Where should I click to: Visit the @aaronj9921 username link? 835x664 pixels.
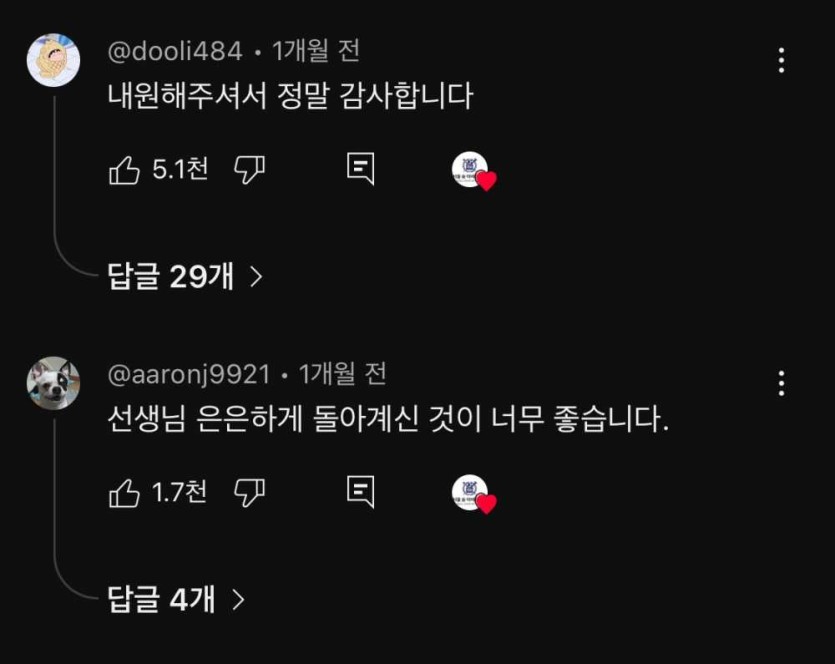[188, 374]
